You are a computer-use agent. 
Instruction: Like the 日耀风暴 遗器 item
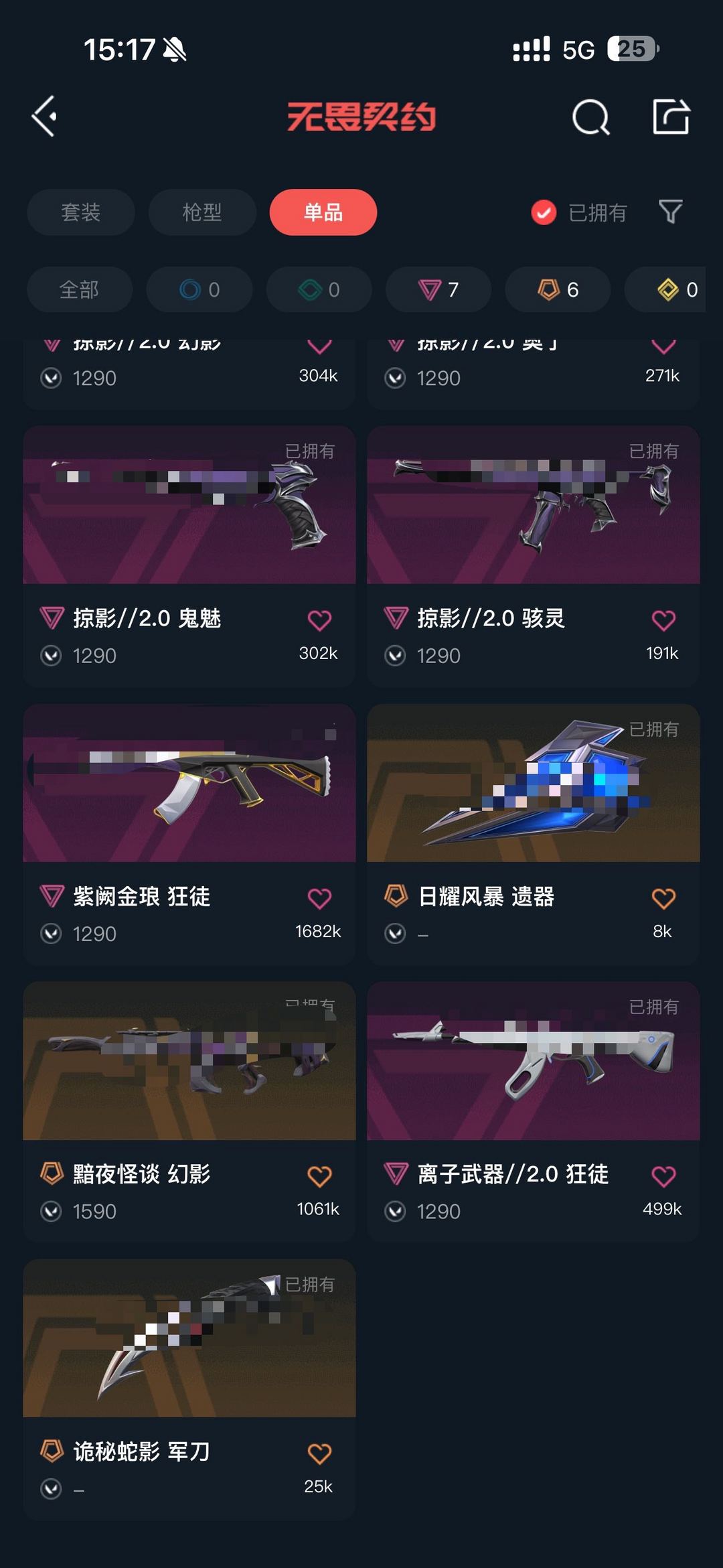tap(663, 898)
